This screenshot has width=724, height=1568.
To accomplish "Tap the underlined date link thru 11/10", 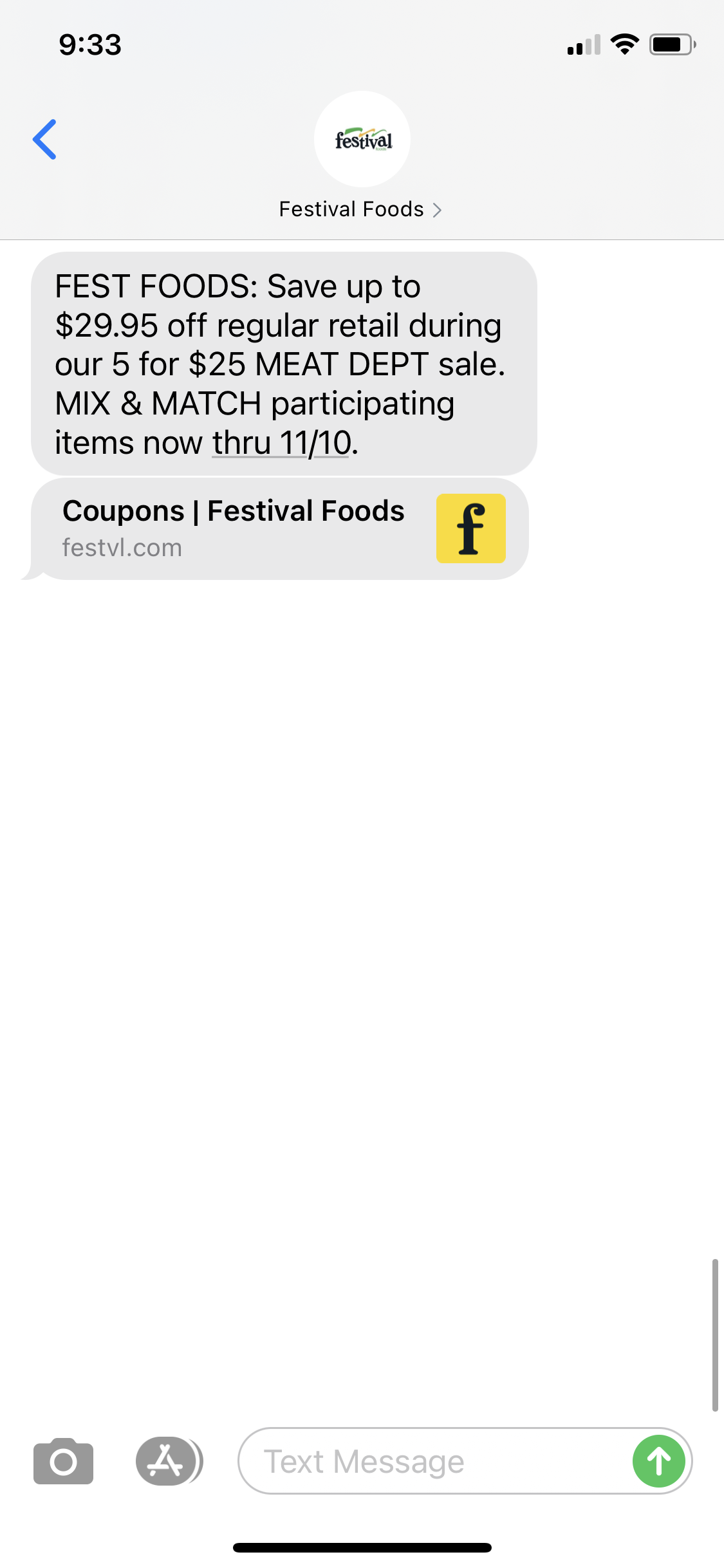I will pyautogui.click(x=279, y=442).
